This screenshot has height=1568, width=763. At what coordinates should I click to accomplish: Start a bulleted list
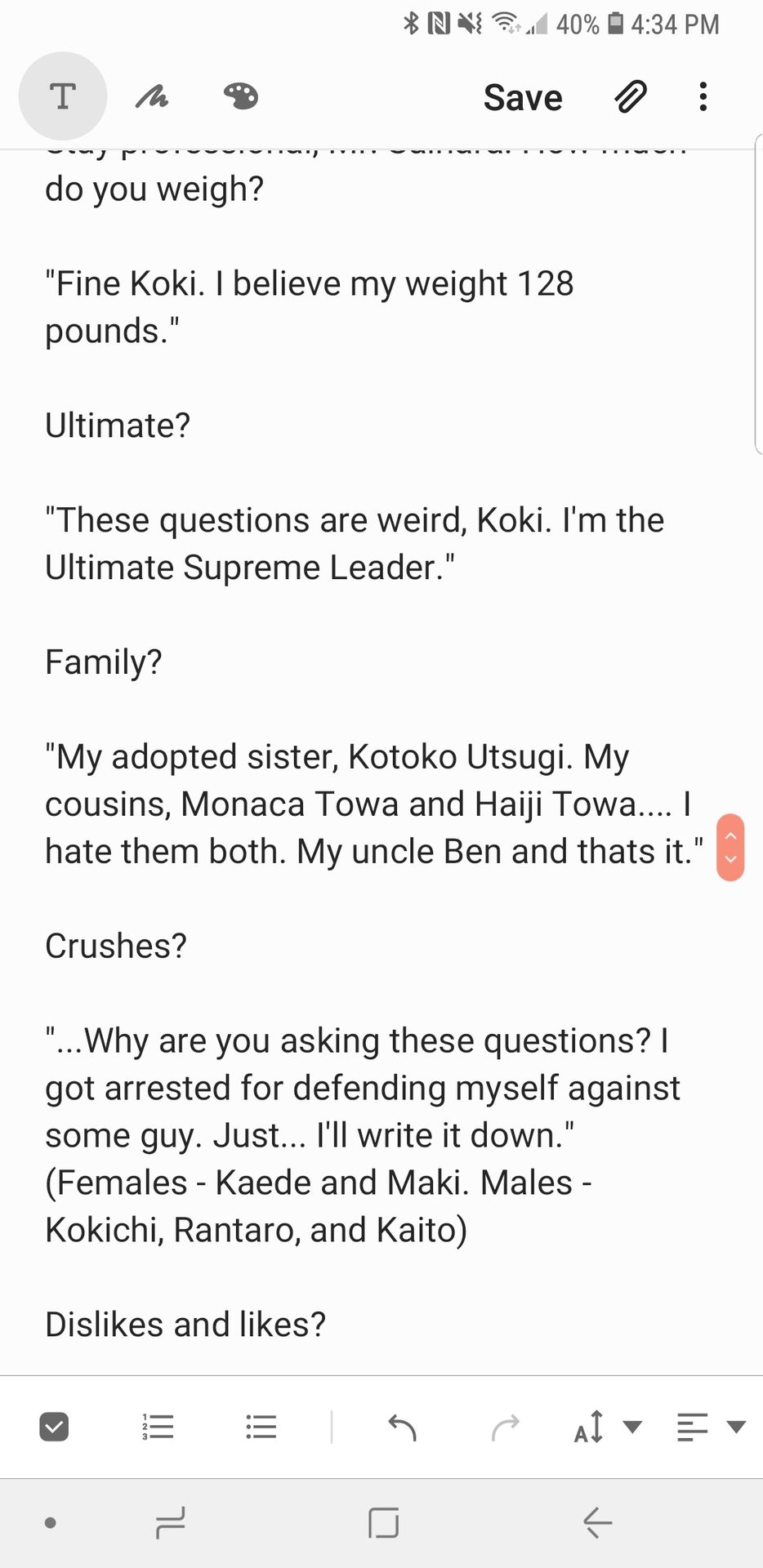click(x=261, y=1427)
